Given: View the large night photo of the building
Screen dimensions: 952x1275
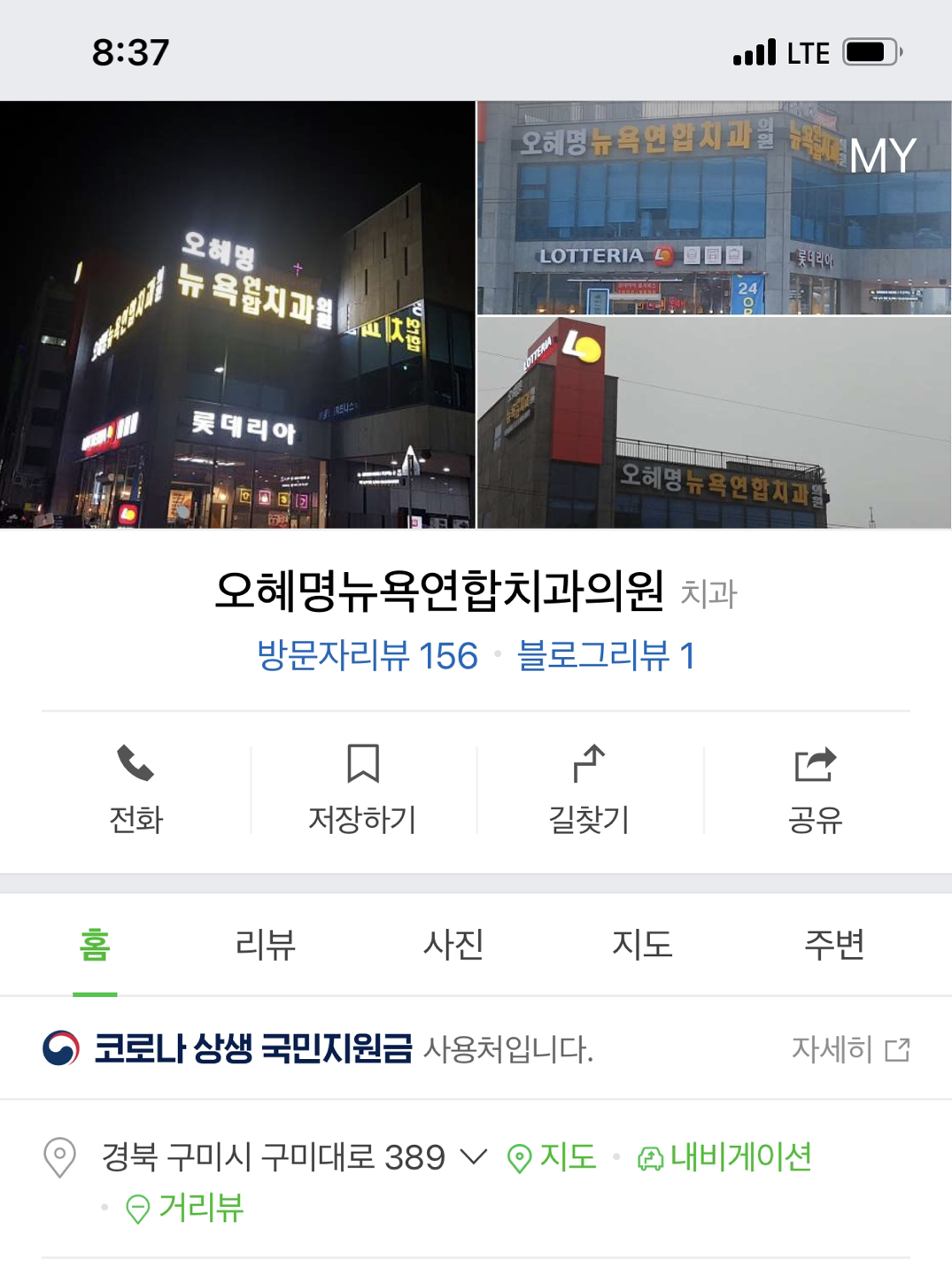Looking at the screenshot, I should point(237,314).
